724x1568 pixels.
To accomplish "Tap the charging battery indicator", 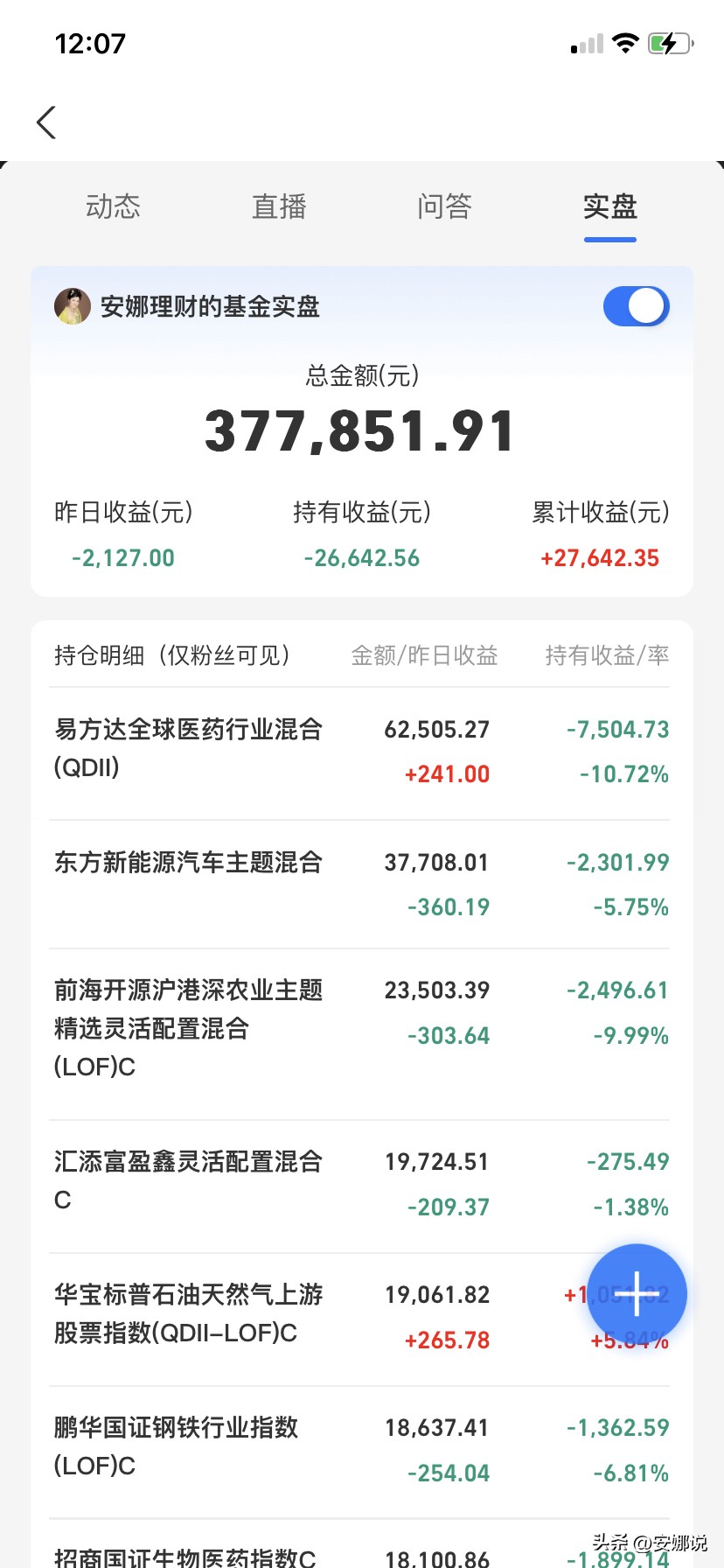I will tap(670, 42).
